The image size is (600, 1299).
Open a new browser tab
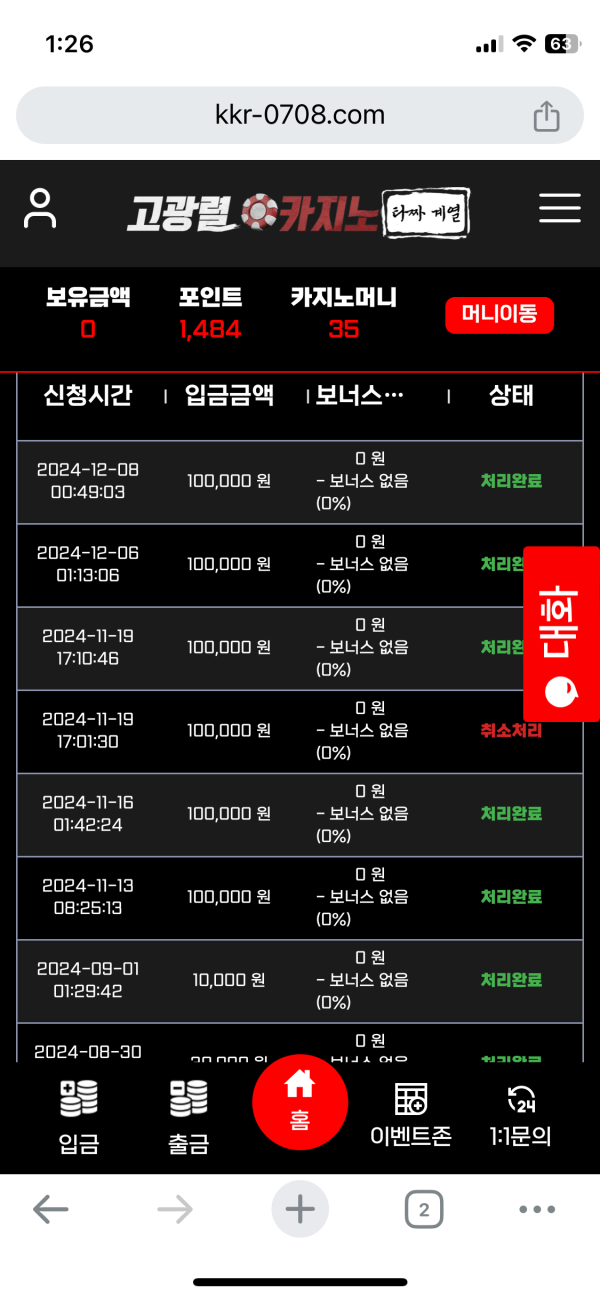pyautogui.click(x=300, y=1210)
